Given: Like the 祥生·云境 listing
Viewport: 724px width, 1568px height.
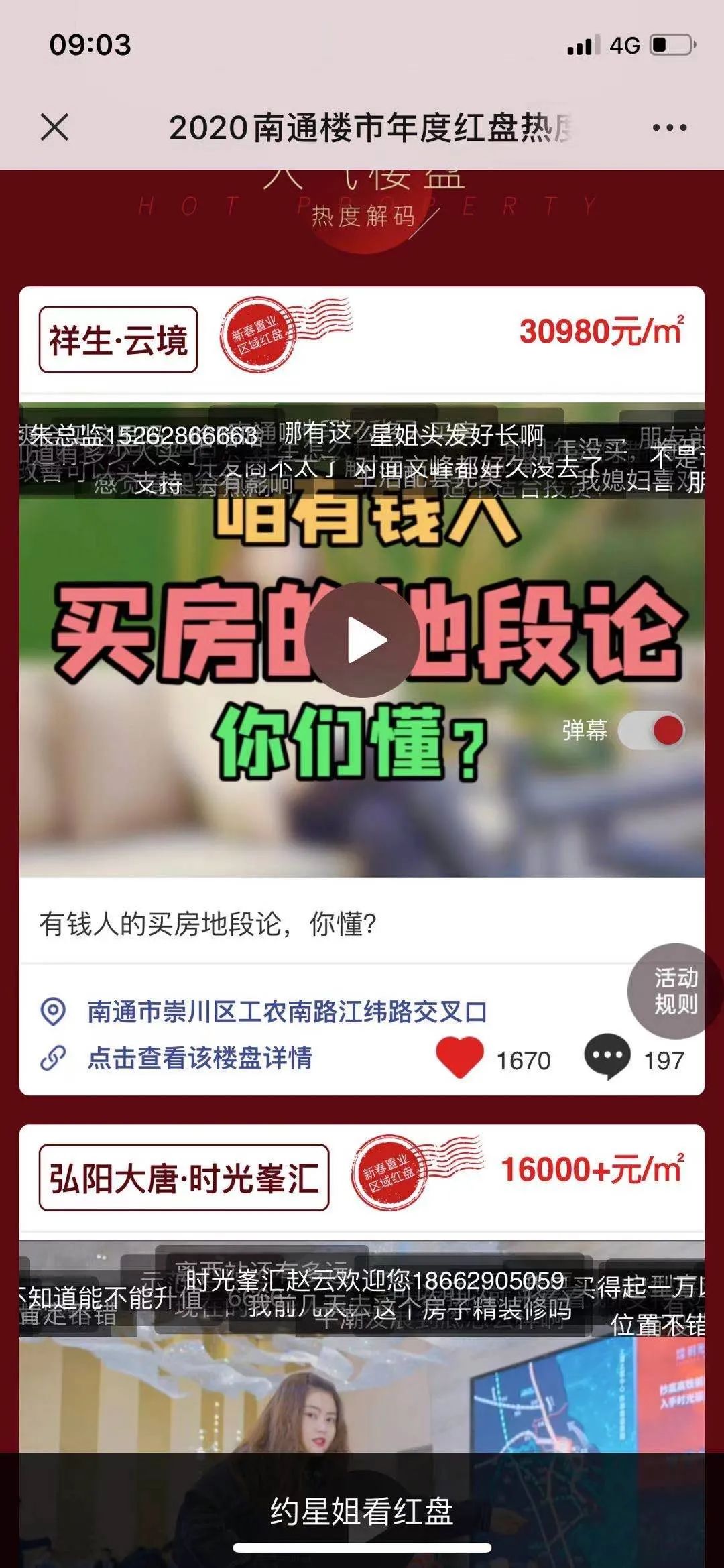Looking at the screenshot, I should coord(460,1057).
